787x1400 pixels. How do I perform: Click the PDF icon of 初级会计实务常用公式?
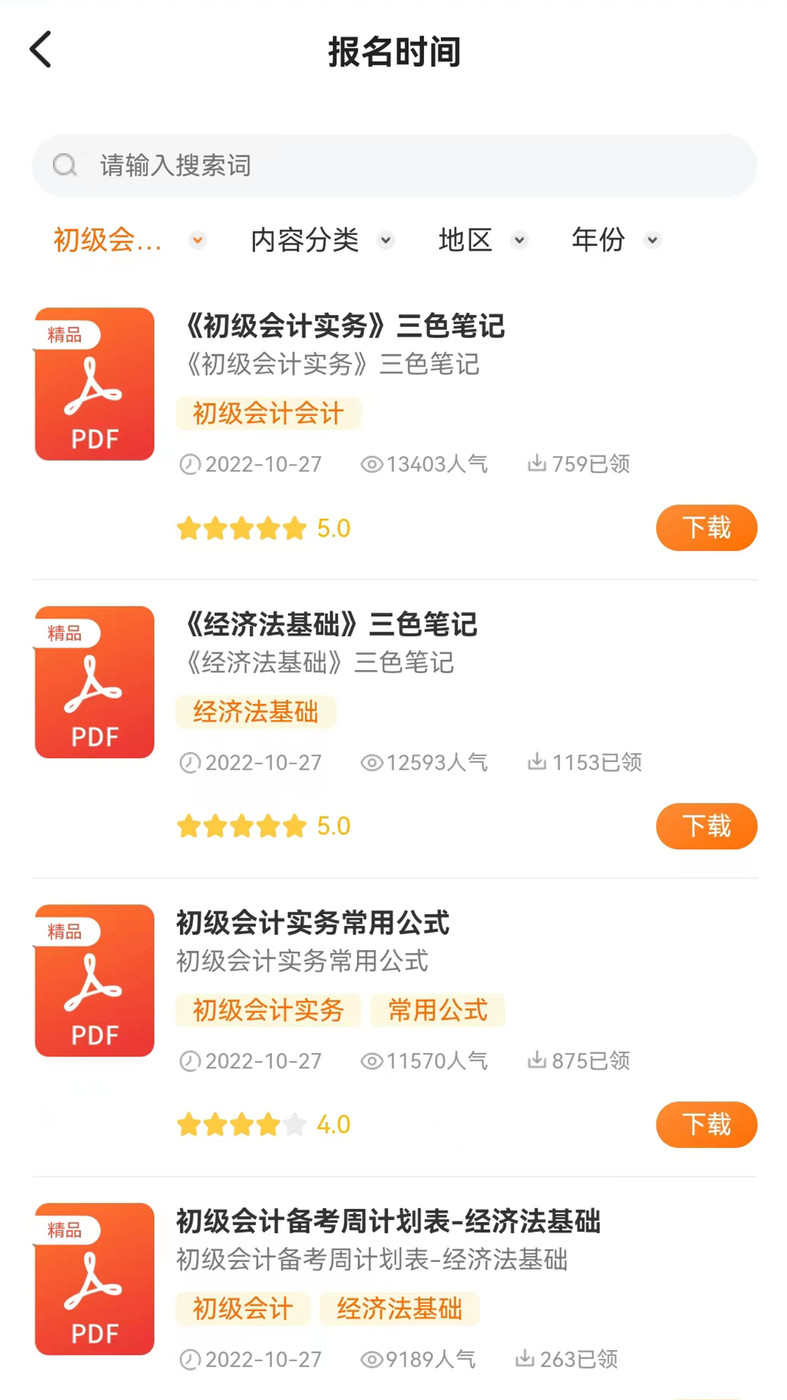coord(94,980)
